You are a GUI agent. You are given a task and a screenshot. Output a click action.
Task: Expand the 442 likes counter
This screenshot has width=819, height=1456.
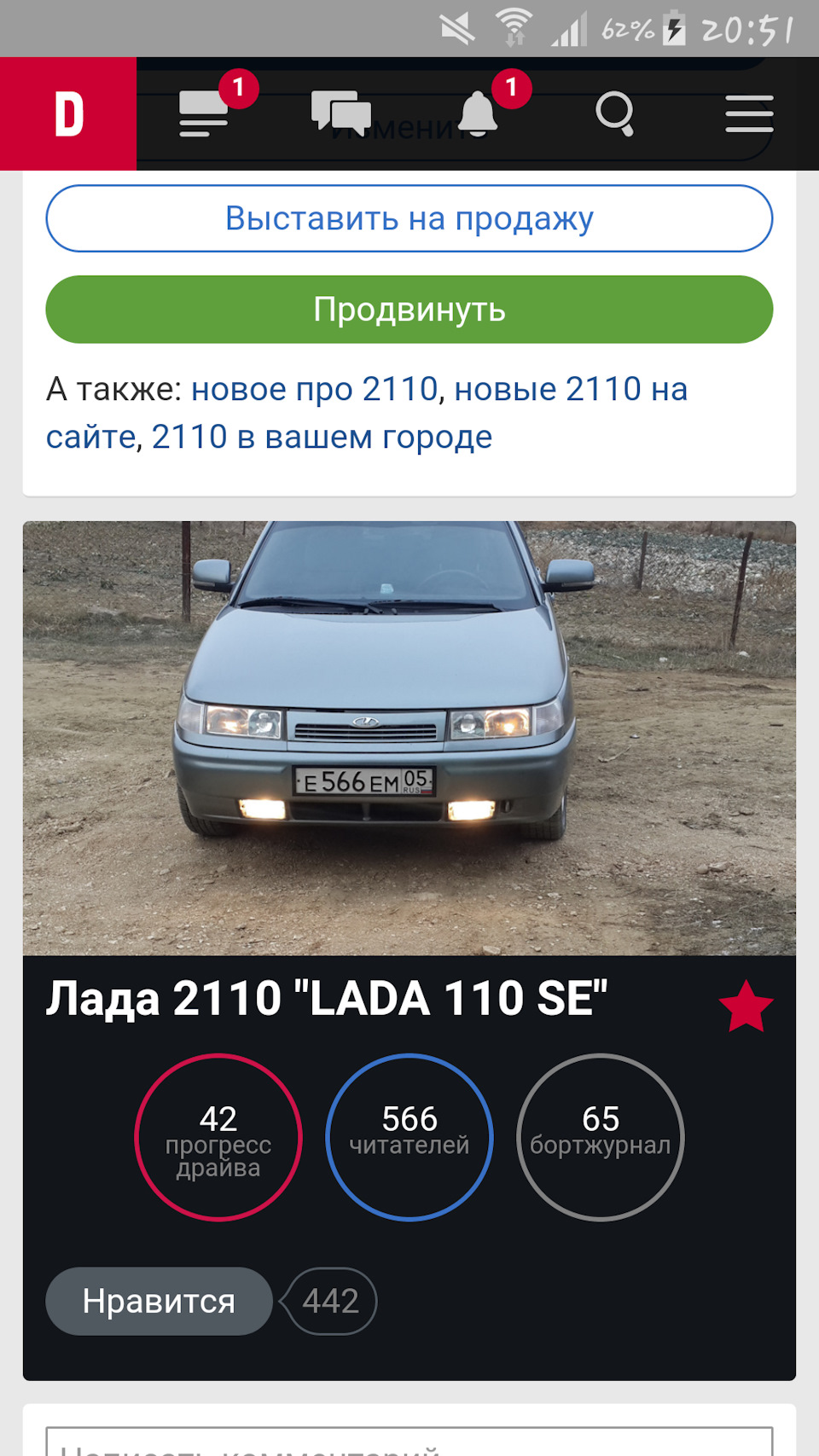tap(329, 1301)
